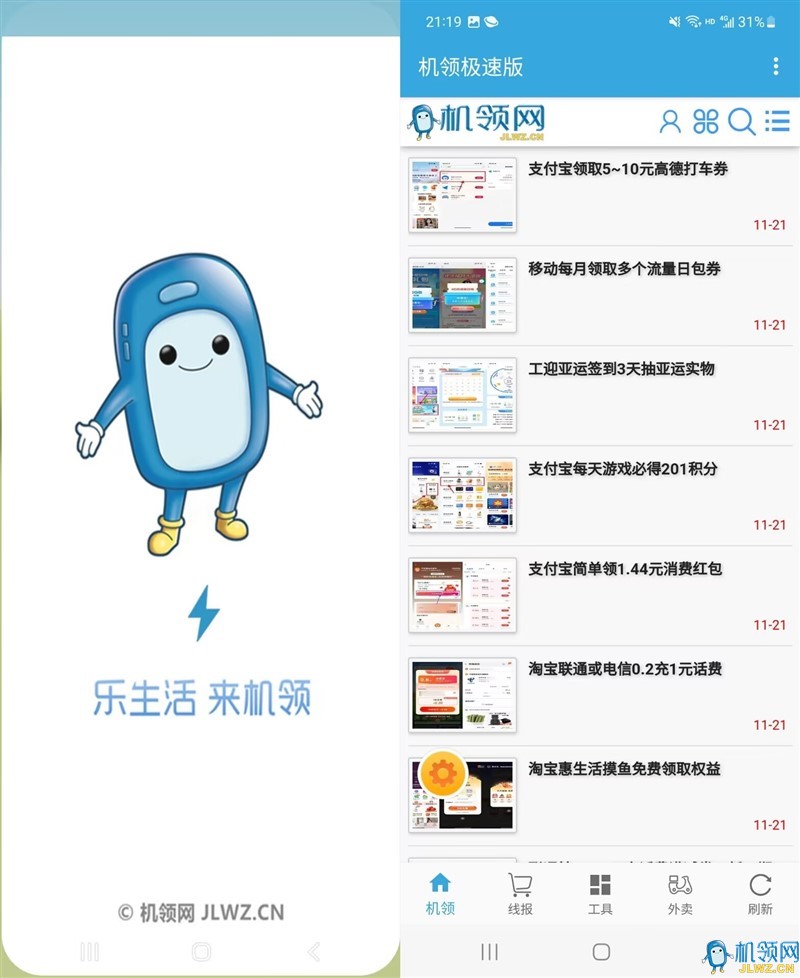Tap the system home button

(x=601, y=951)
